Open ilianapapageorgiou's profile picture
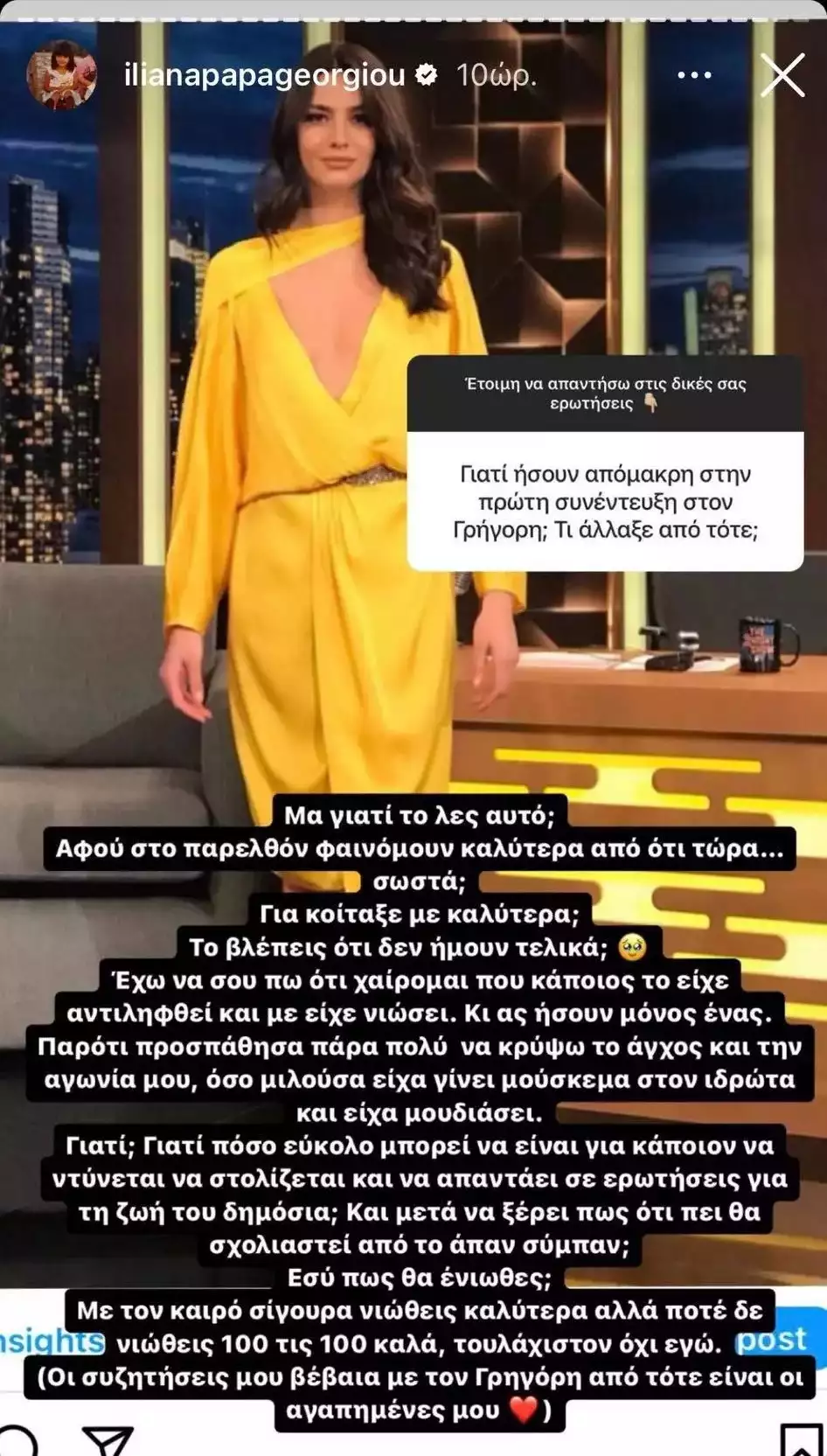Viewport: 827px width, 1456px height. tap(61, 75)
